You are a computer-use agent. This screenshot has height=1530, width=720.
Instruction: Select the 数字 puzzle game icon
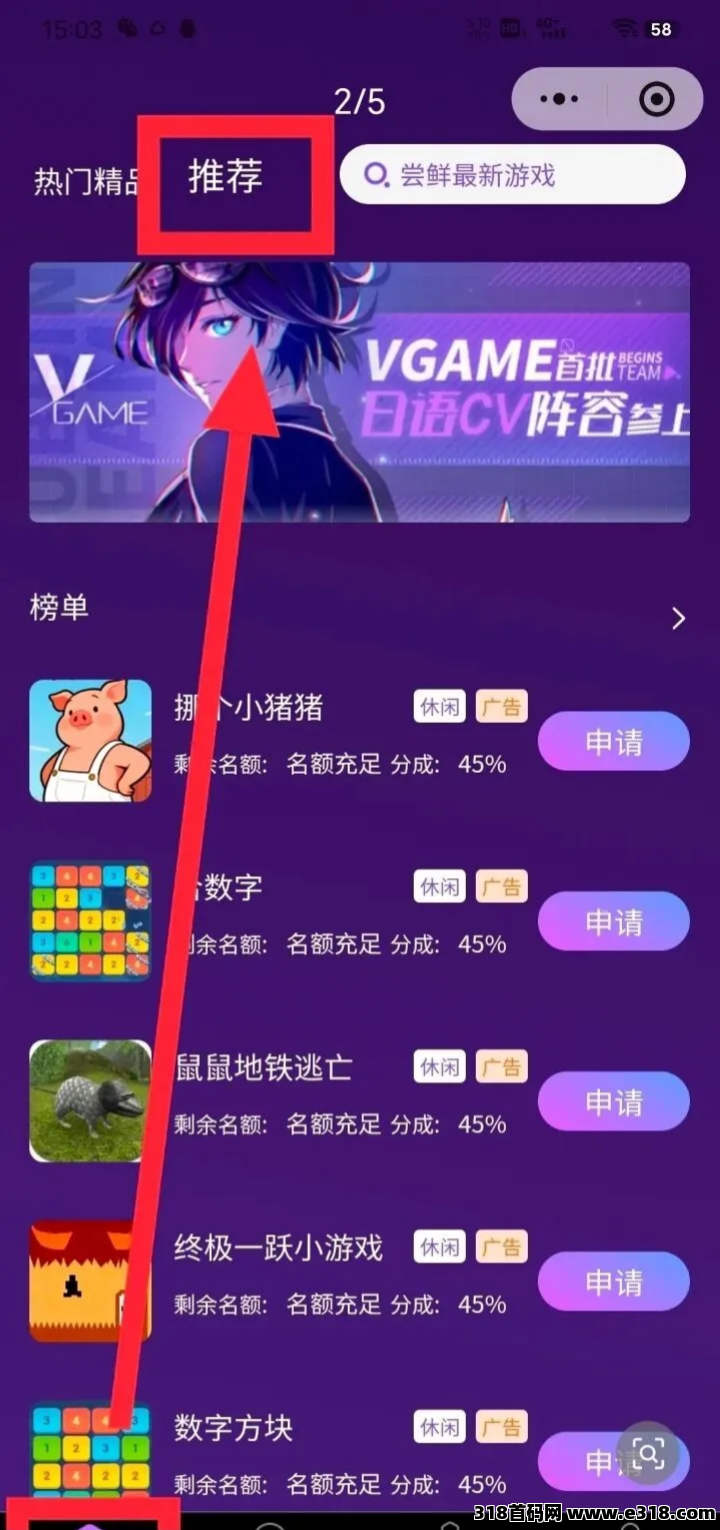[x=90, y=920]
